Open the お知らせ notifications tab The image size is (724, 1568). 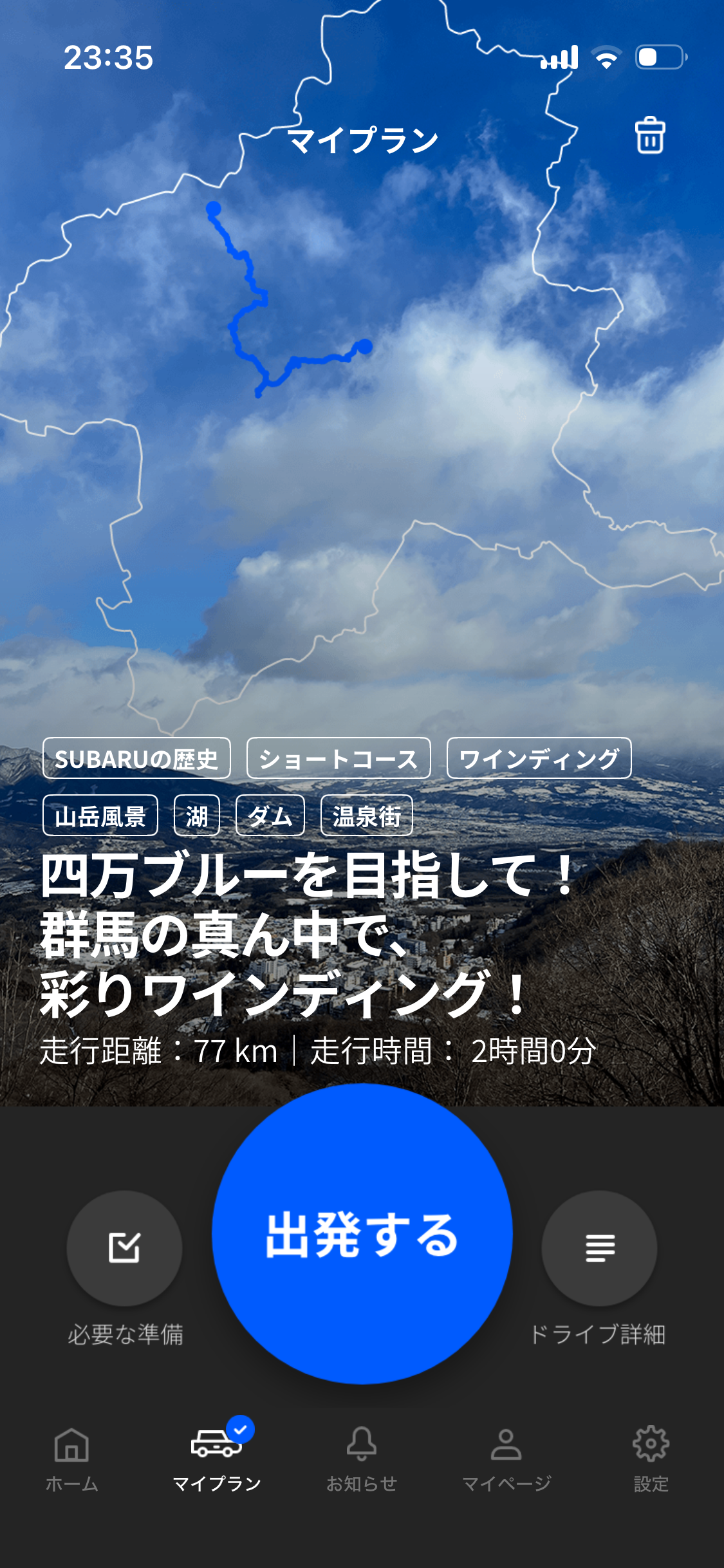click(362, 1457)
